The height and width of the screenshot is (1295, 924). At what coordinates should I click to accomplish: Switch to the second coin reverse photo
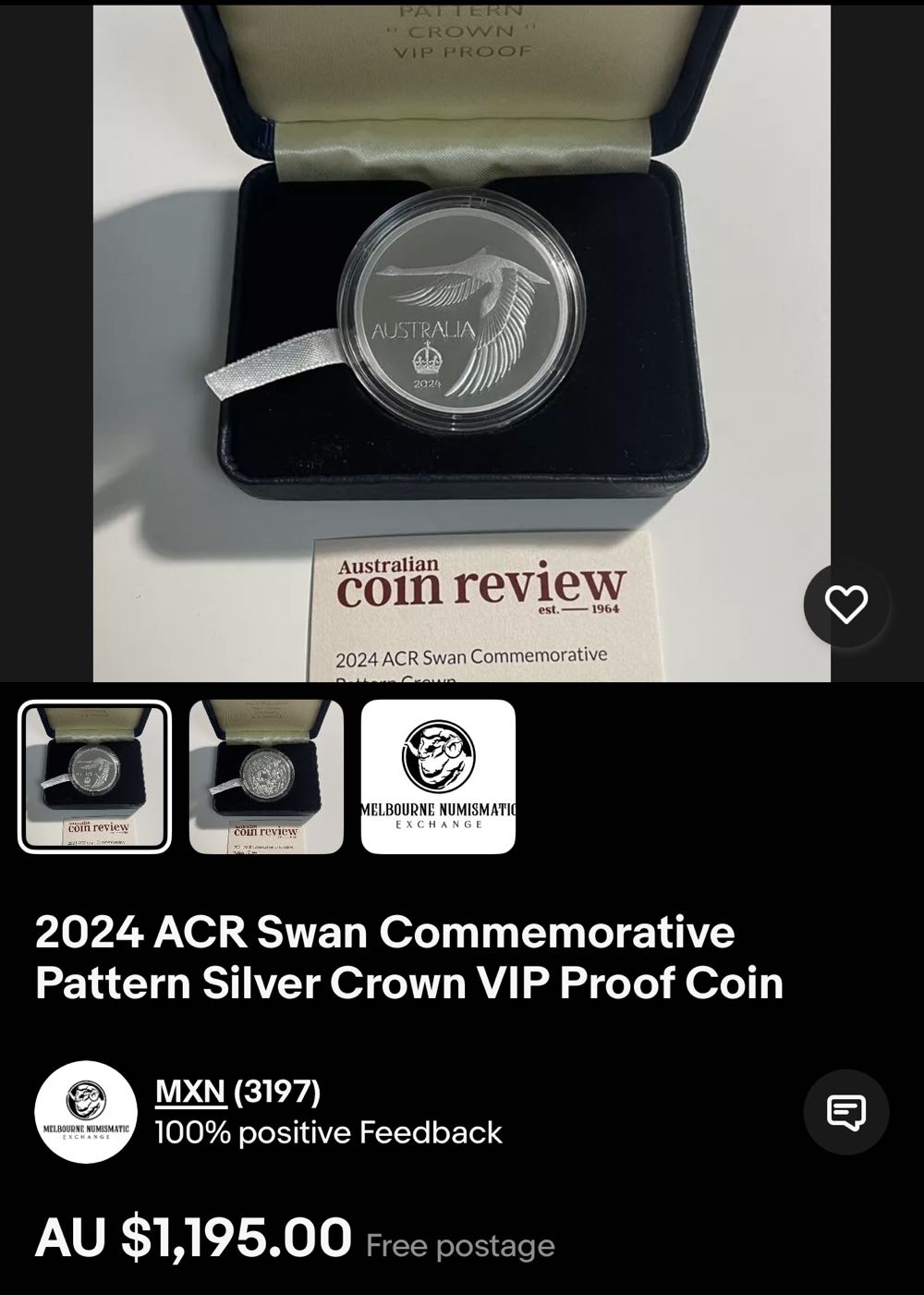(x=265, y=776)
